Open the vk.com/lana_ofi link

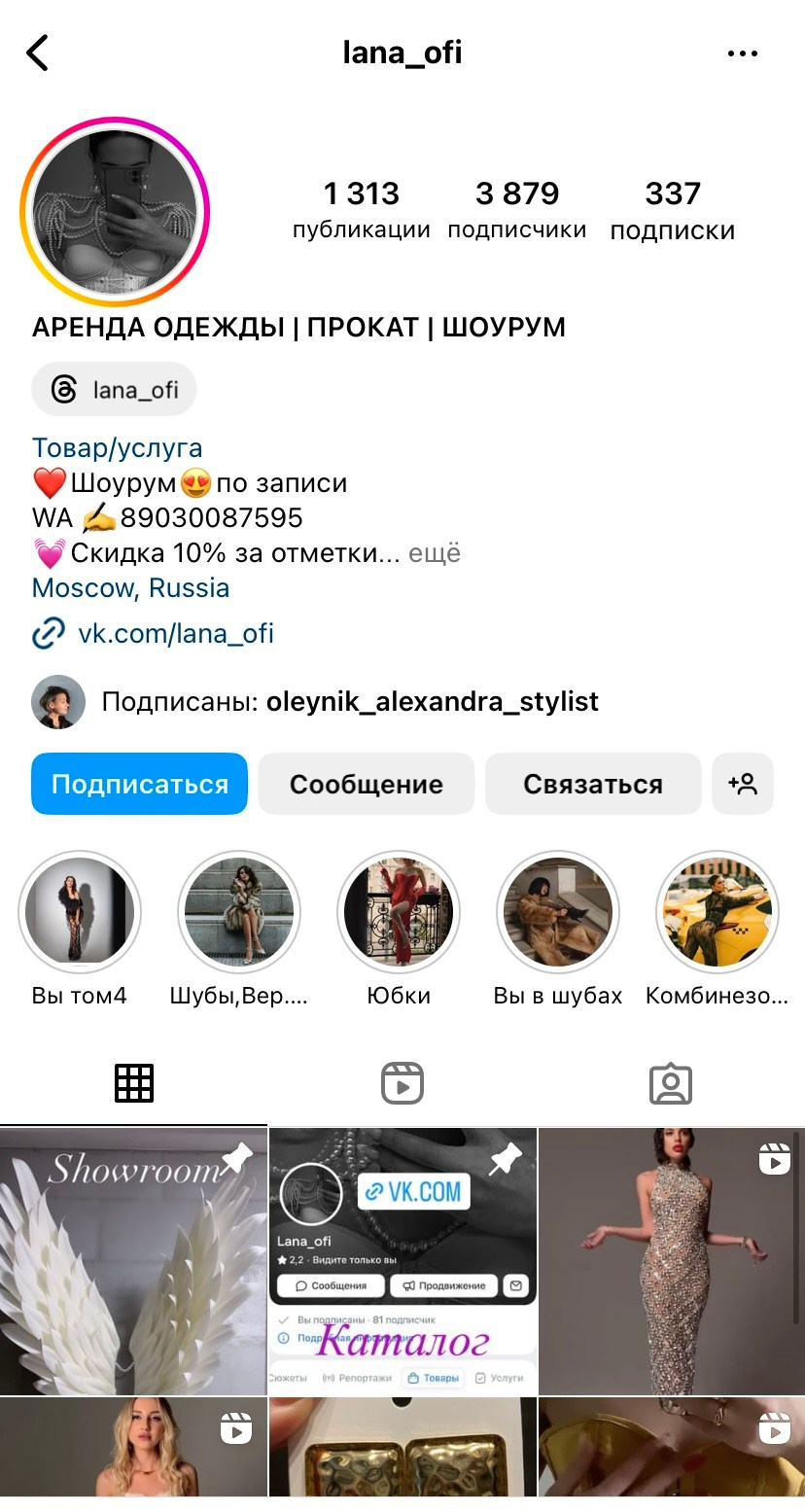pos(175,634)
